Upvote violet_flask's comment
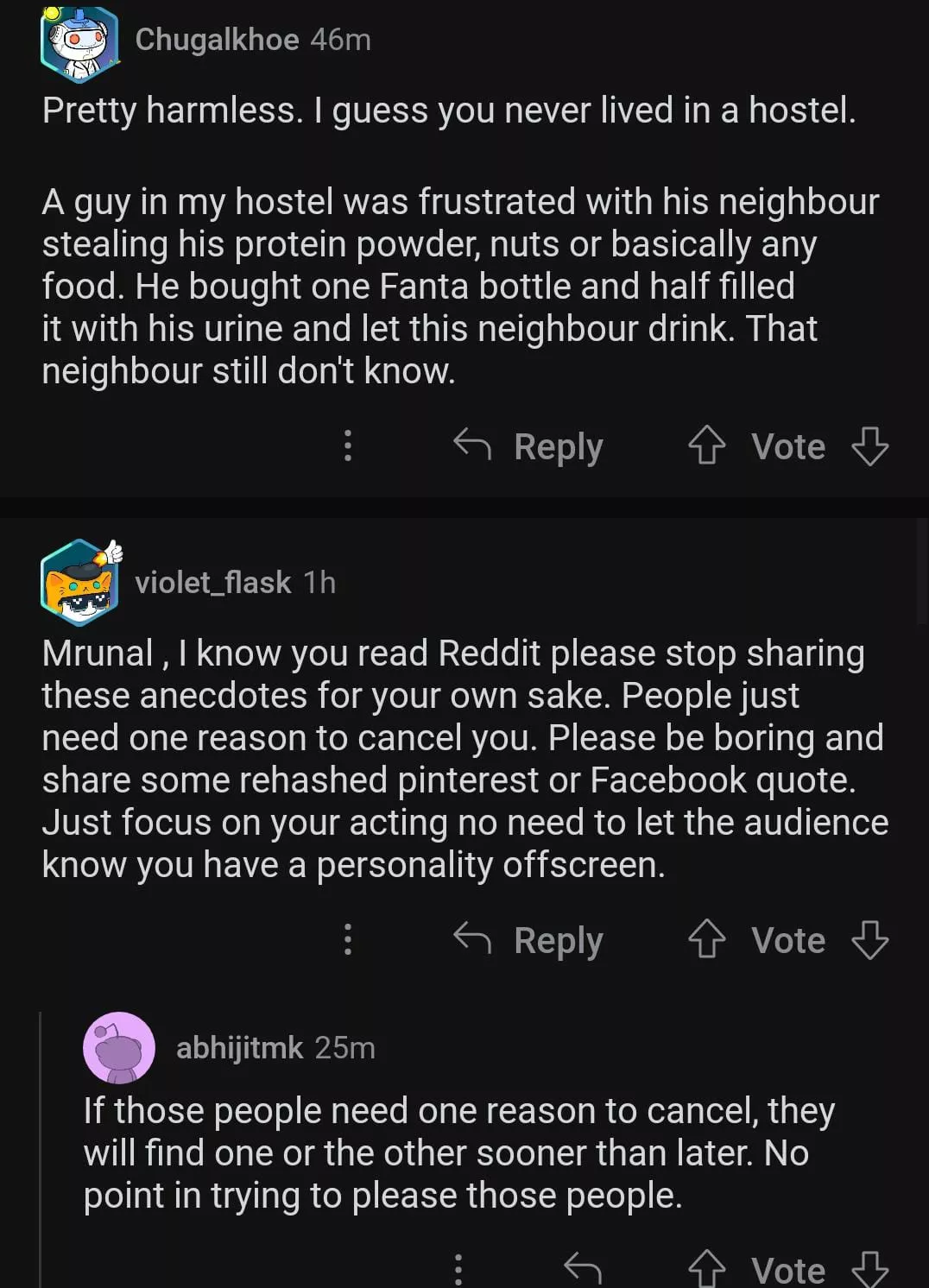929x1288 pixels. (706, 939)
